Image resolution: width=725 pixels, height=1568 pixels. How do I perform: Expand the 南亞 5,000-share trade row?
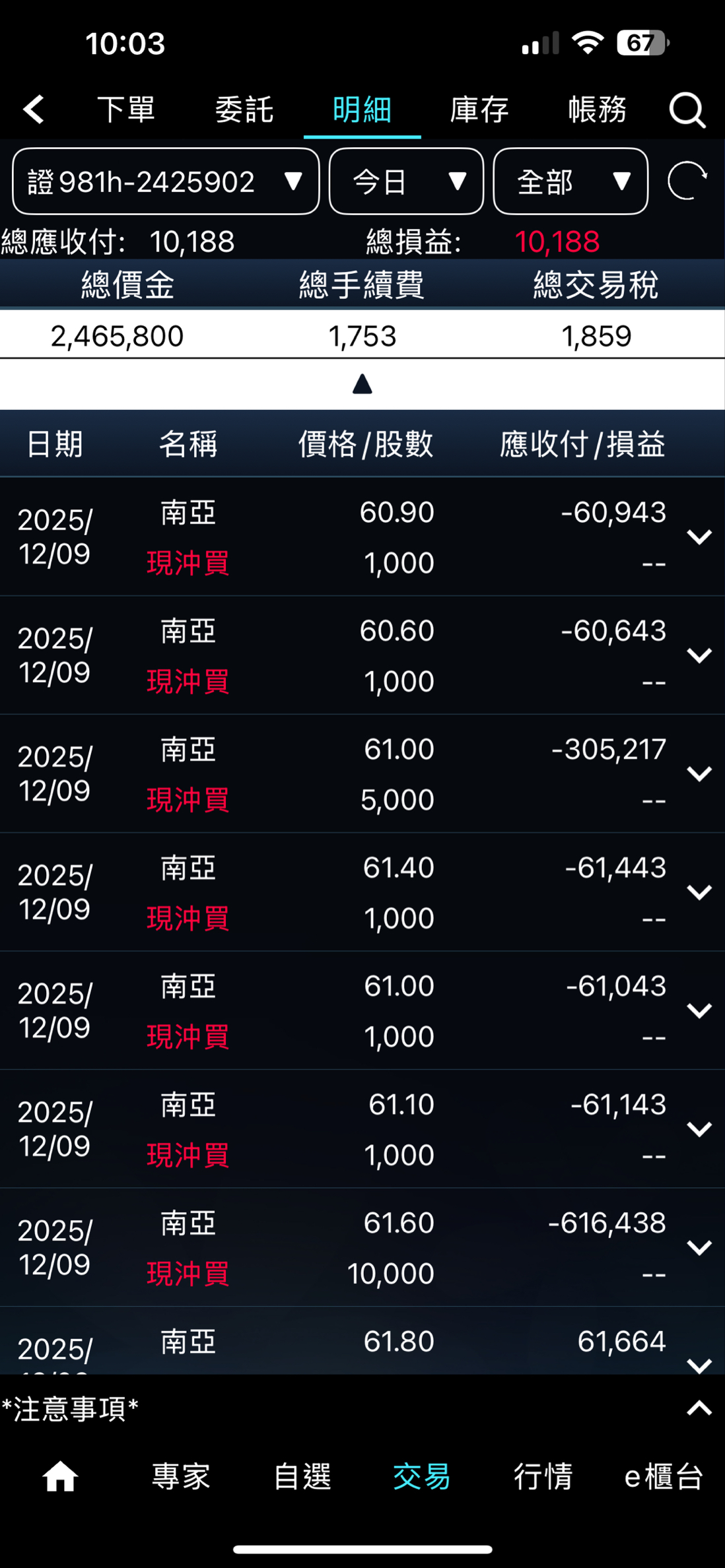point(699,773)
